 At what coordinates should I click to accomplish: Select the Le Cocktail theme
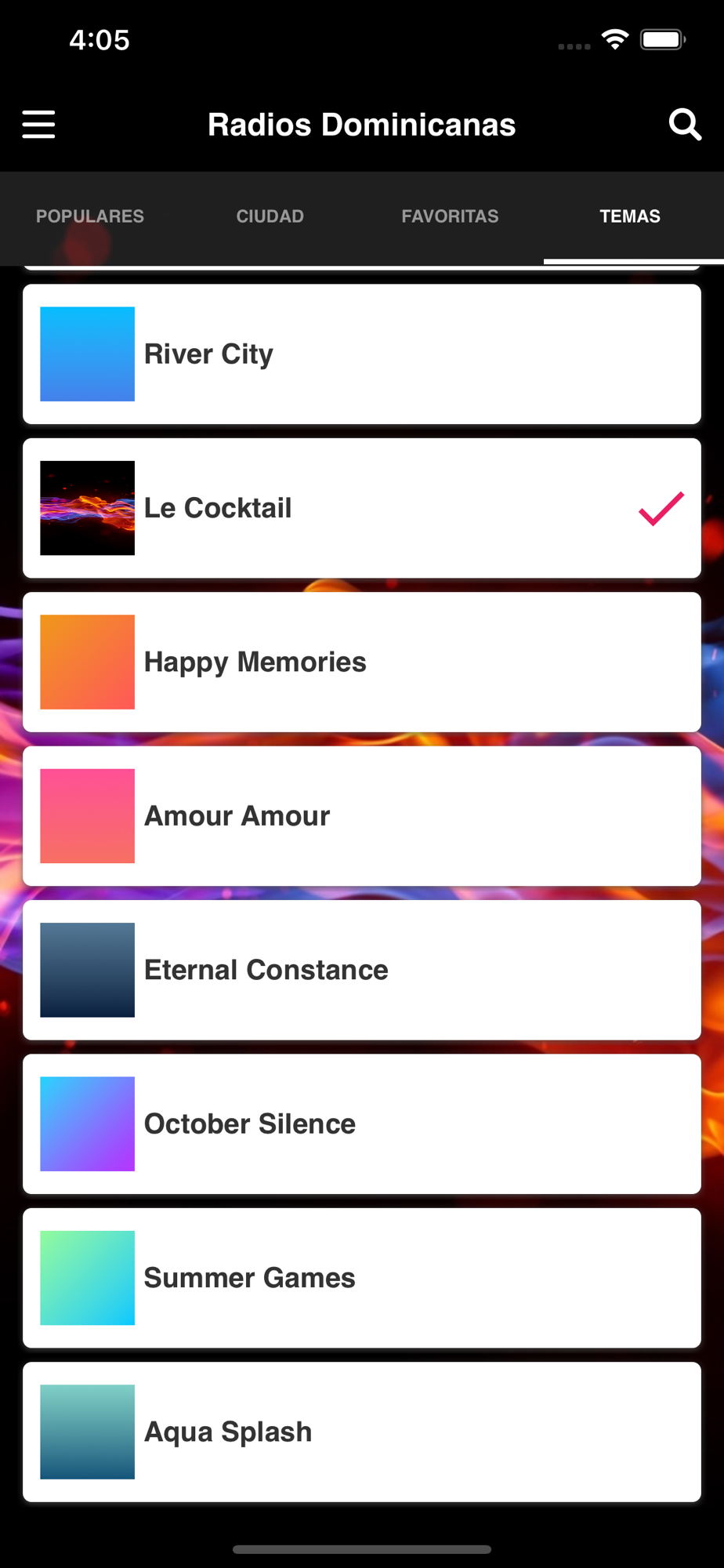[x=362, y=508]
